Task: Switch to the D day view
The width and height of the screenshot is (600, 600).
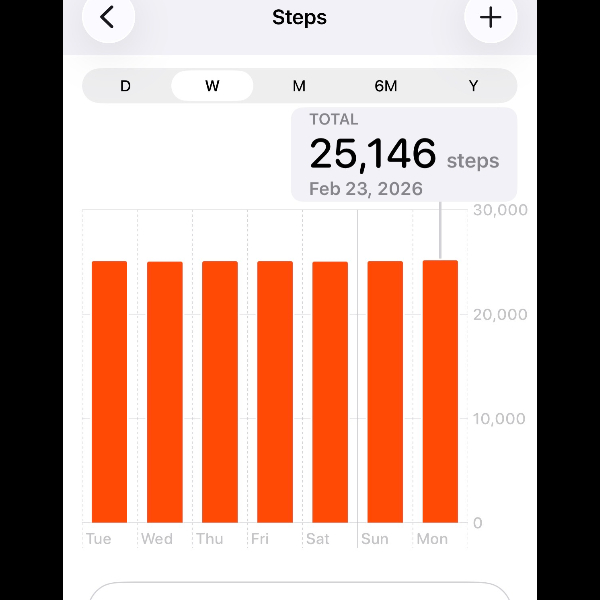Action: tap(125, 86)
